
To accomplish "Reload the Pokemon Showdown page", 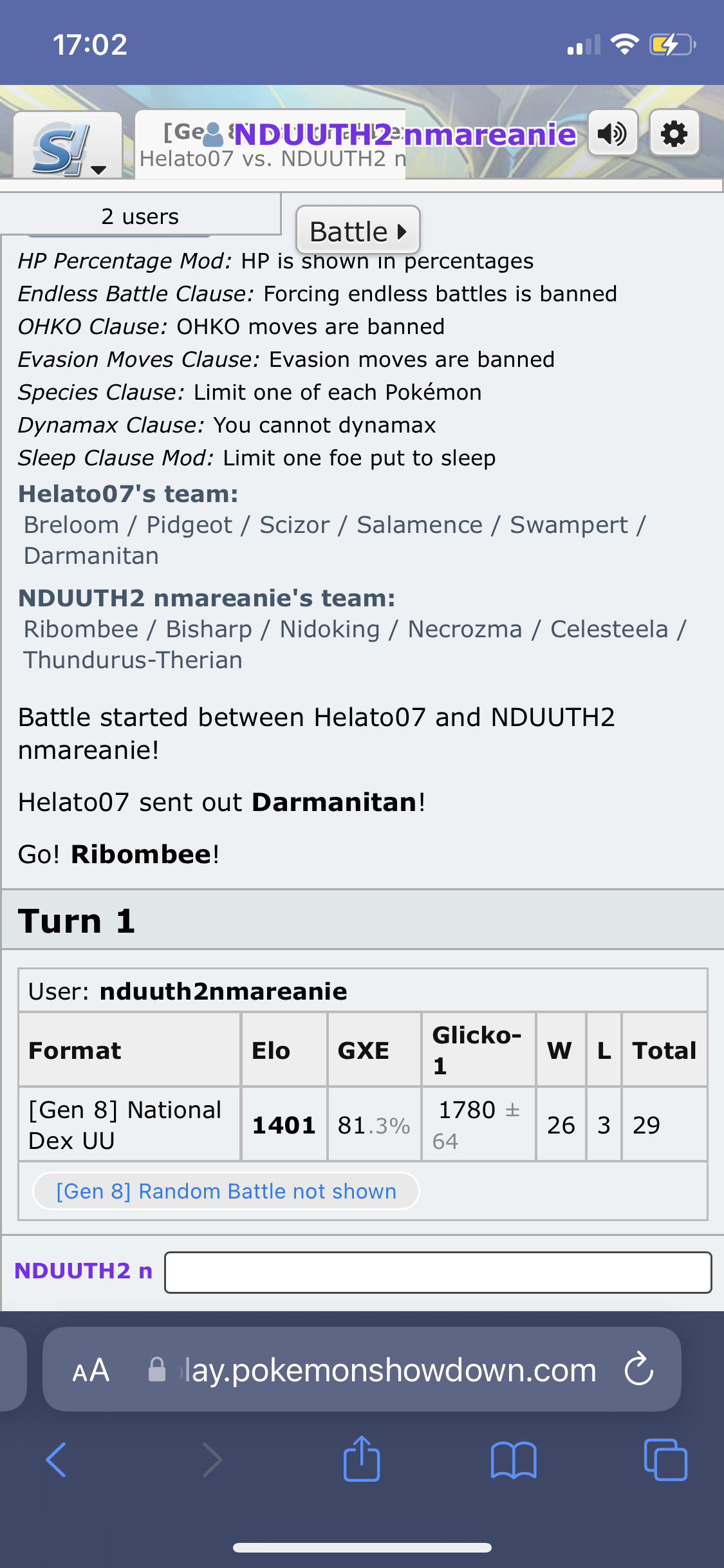I will click(639, 1369).
